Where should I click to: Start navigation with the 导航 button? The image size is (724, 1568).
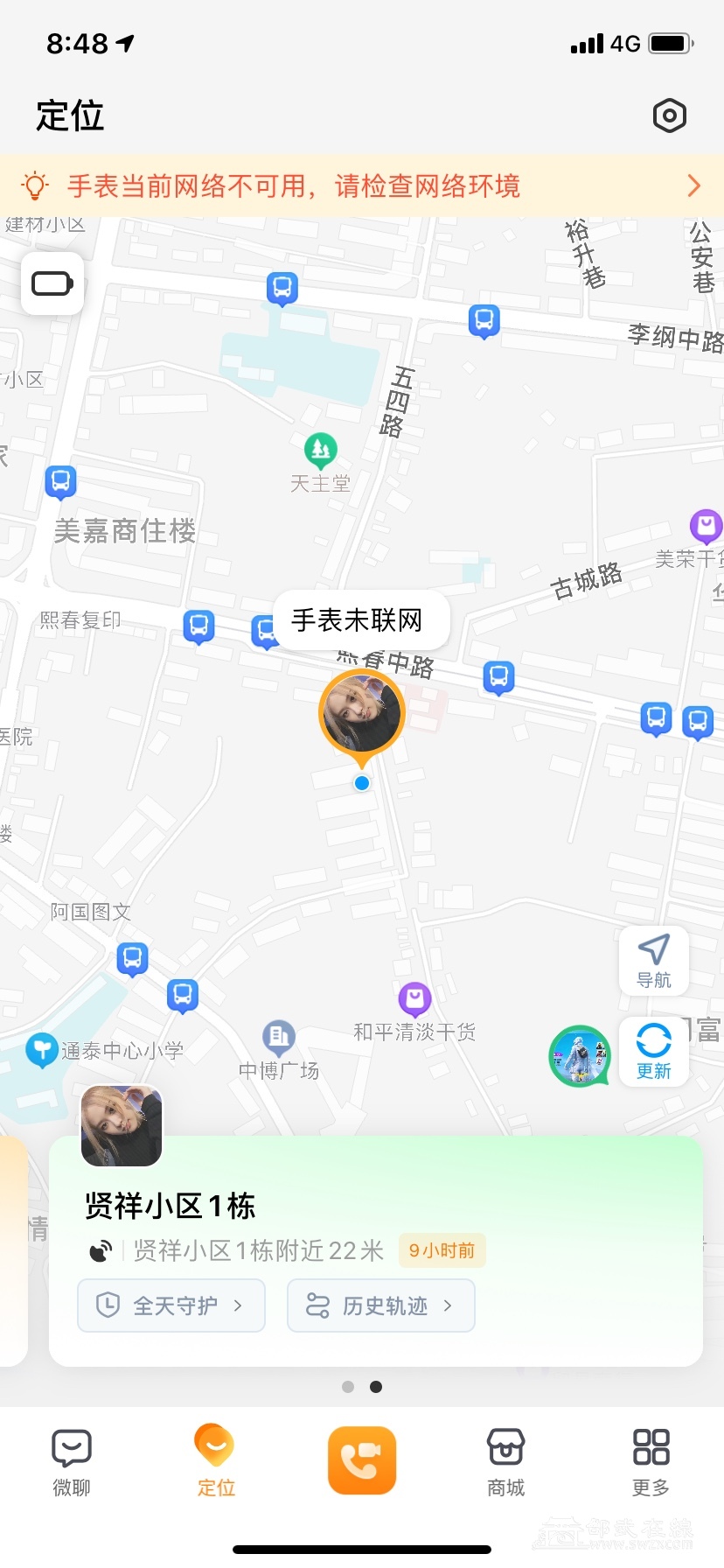[x=654, y=961]
